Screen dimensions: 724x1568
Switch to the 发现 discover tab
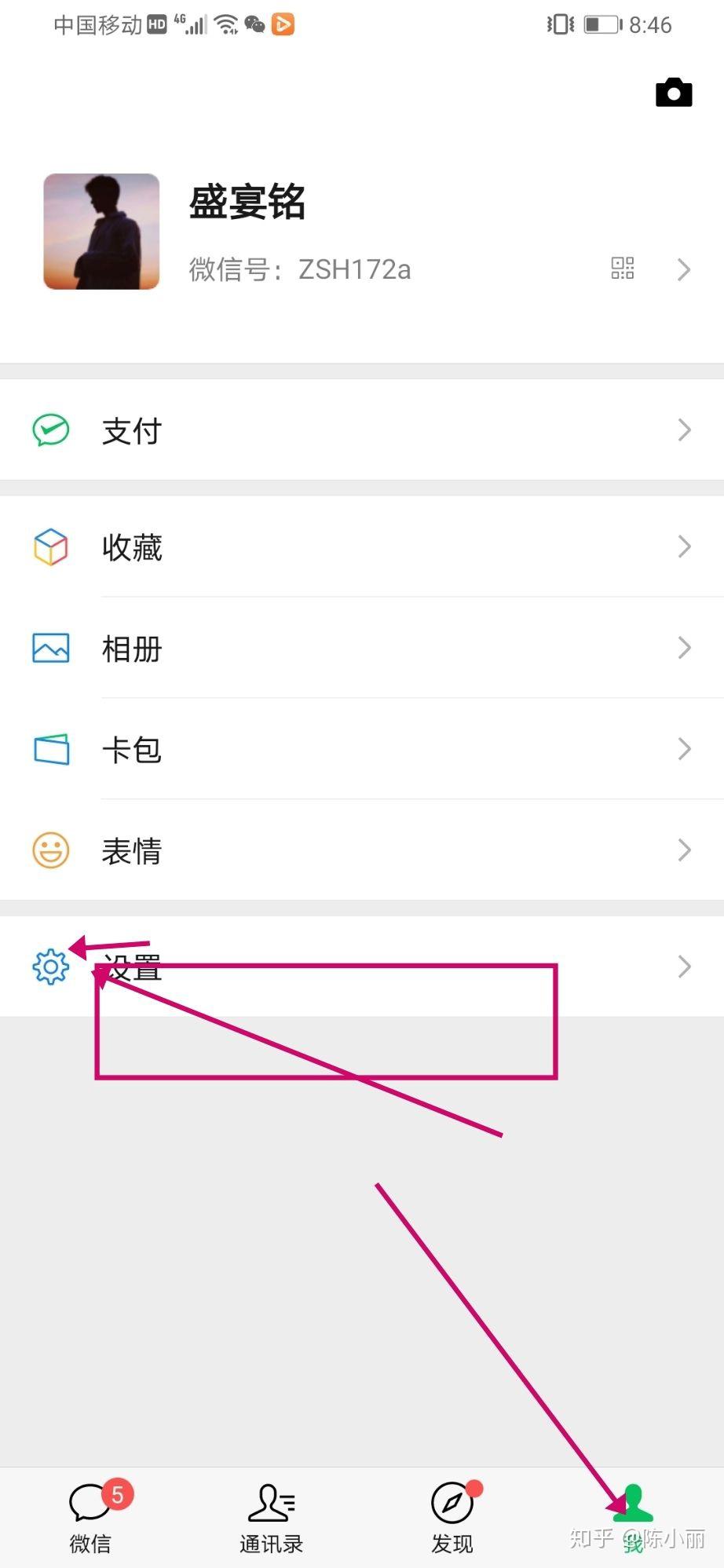(x=452, y=1519)
